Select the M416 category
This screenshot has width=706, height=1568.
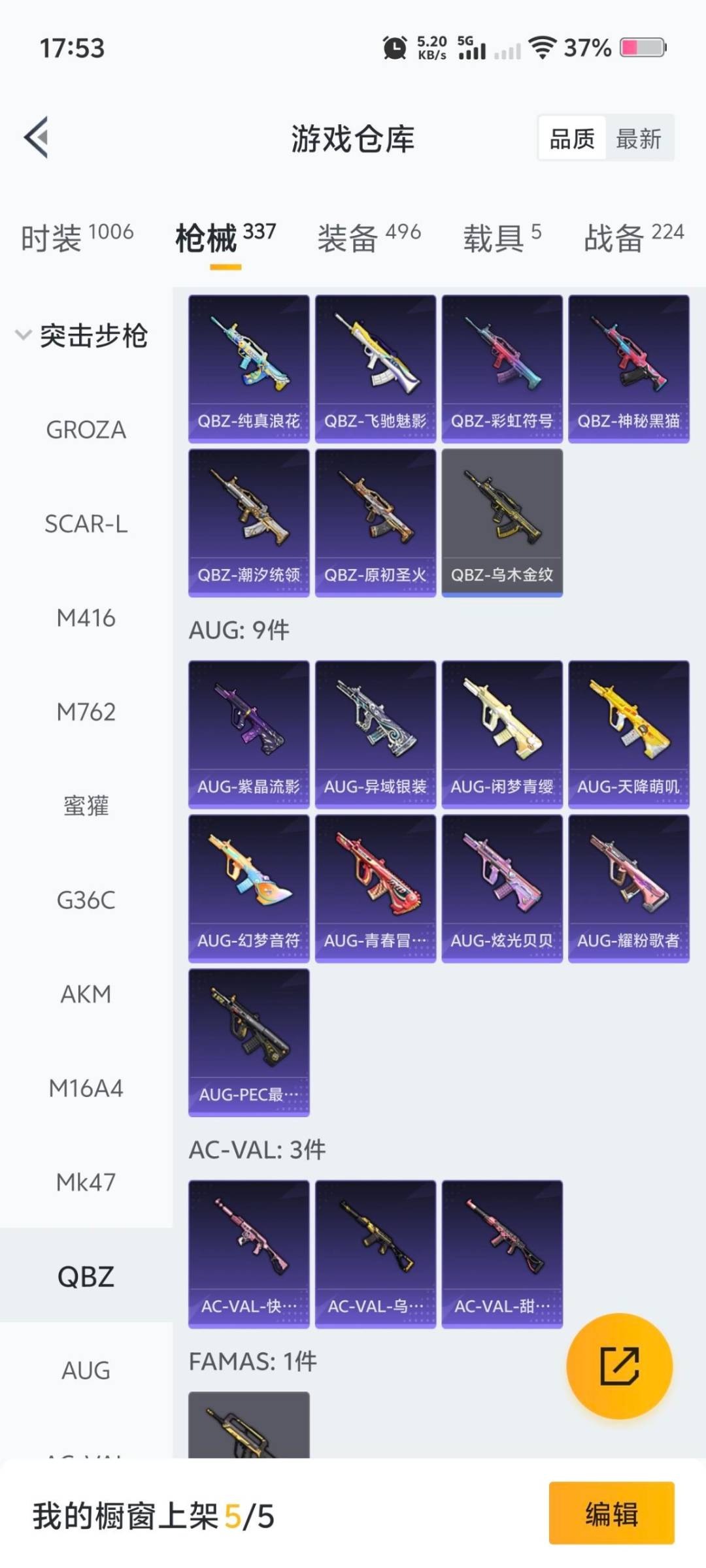coord(86,617)
